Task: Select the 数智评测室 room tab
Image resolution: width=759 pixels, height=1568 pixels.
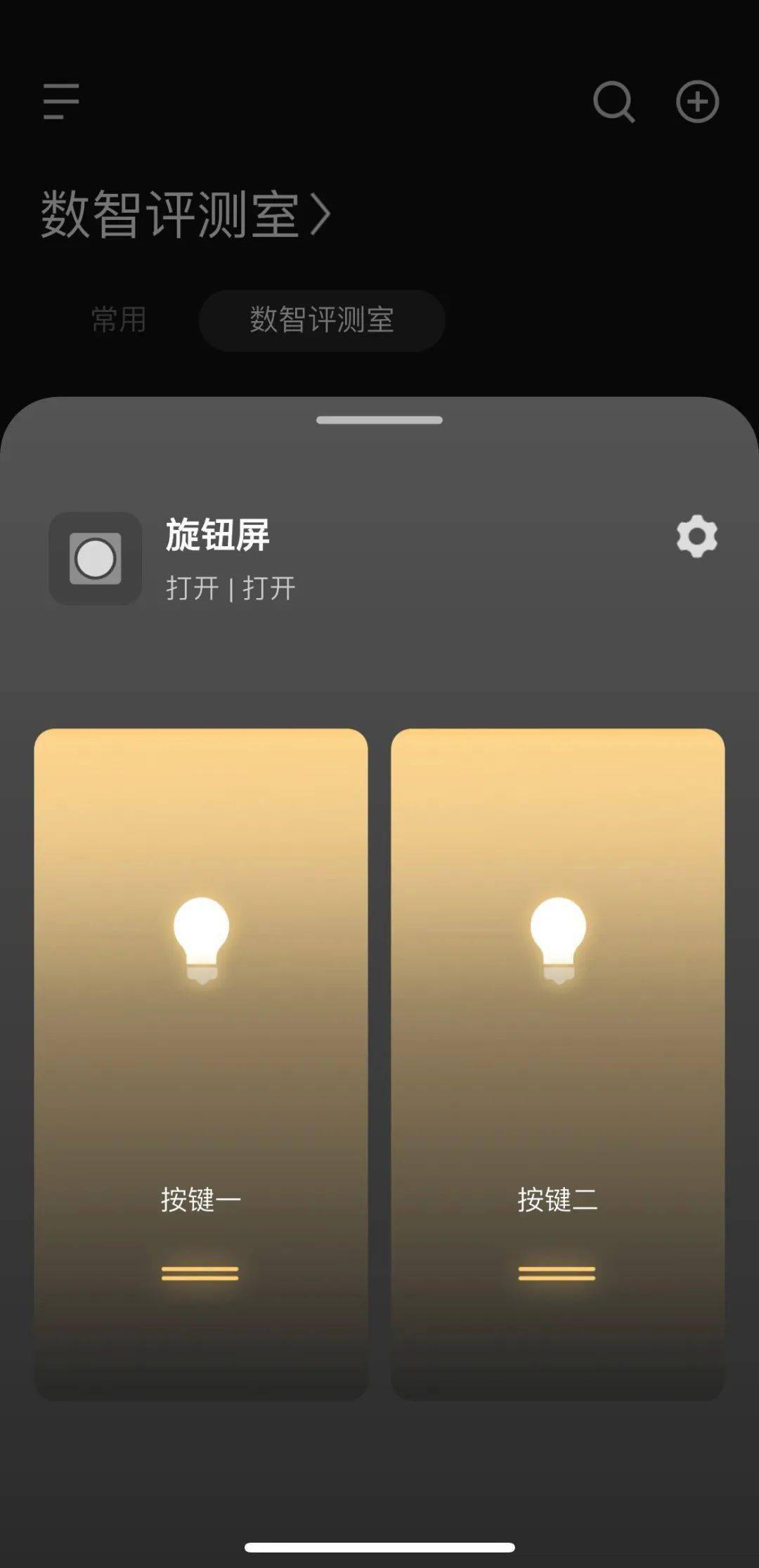Action: (322, 320)
